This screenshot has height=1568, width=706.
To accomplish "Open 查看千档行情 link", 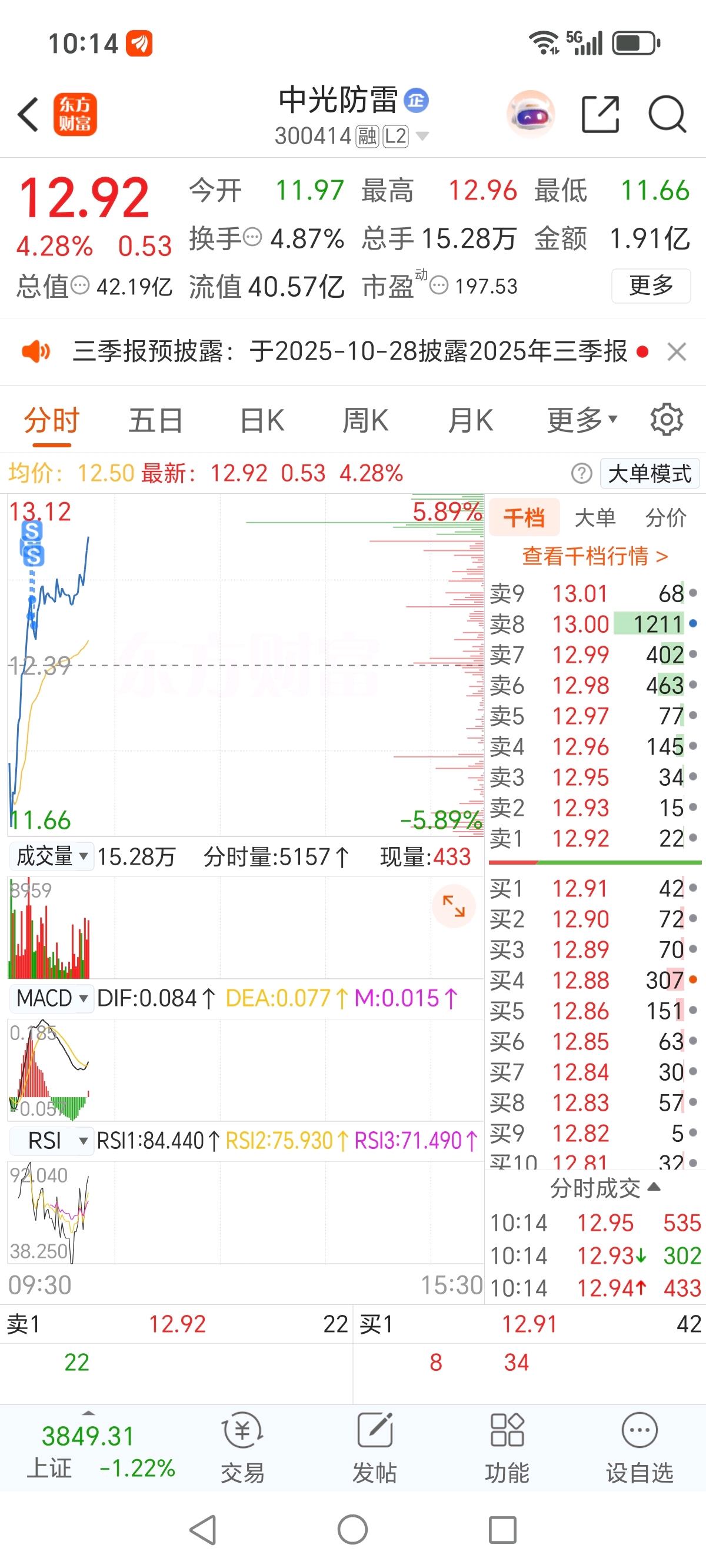I will coord(595,556).
